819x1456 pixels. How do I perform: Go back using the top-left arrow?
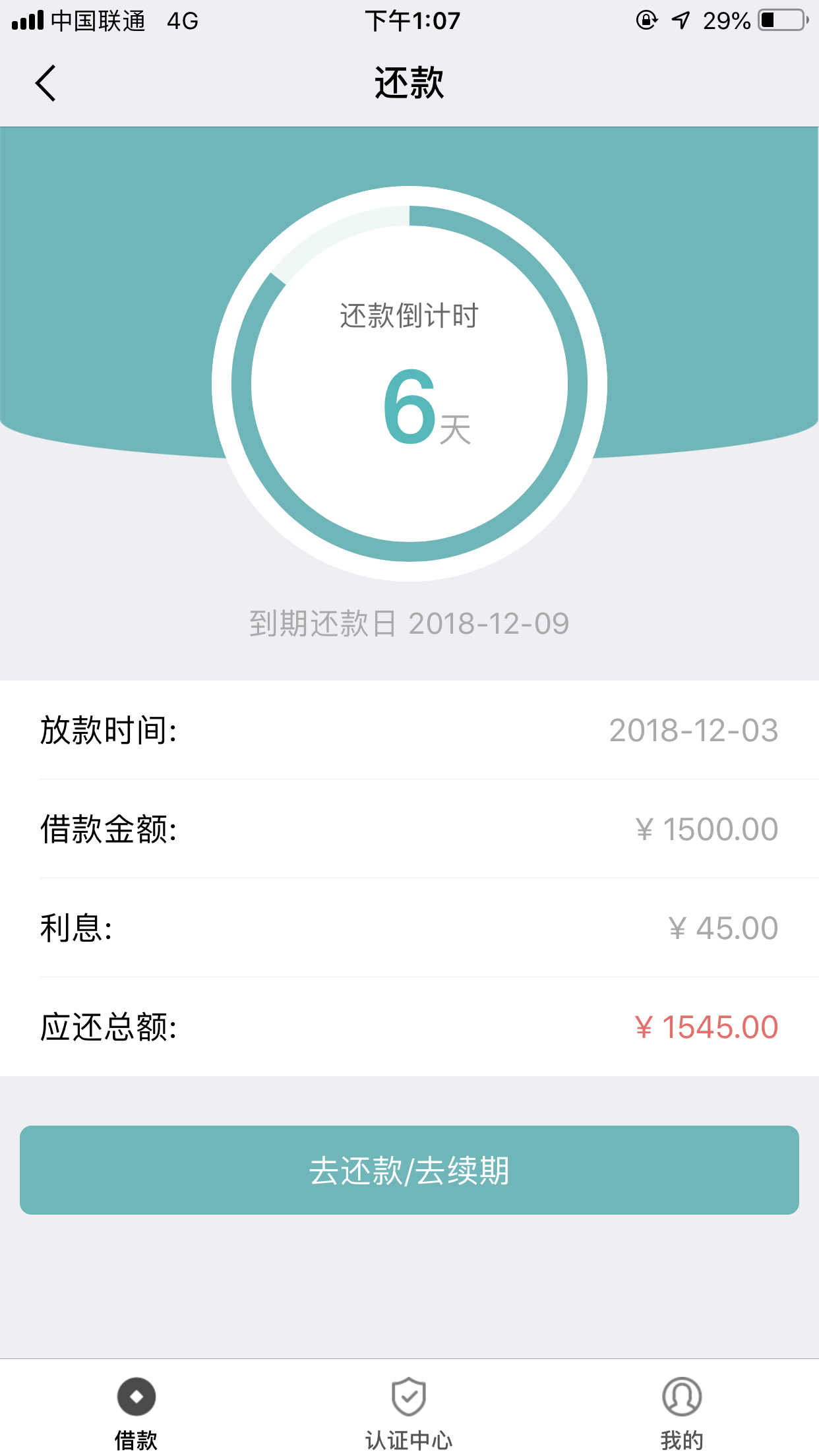(x=45, y=83)
